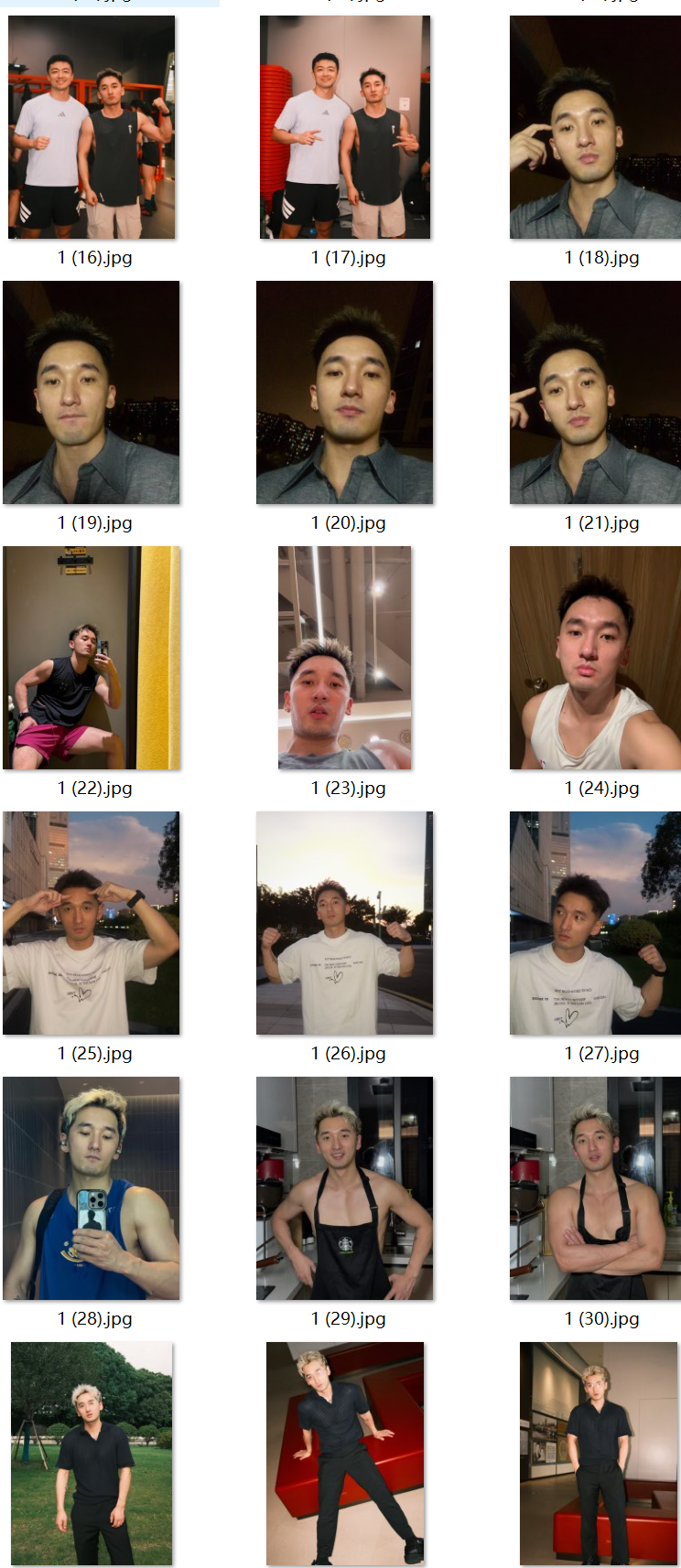Select thumbnail 1 (23).jpg
The width and height of the screenshot is (681, 1568).
(345, 659)
